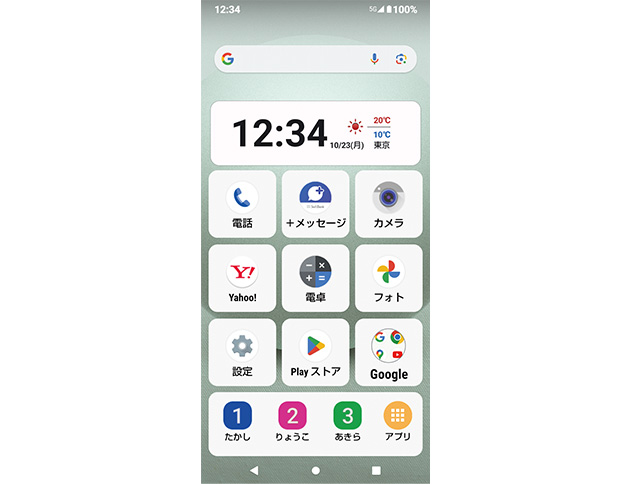Viewport: 630px width, 484px height.
Task: Launch the カメラ app
Action: pyautogui.click(x=388, y=203)
